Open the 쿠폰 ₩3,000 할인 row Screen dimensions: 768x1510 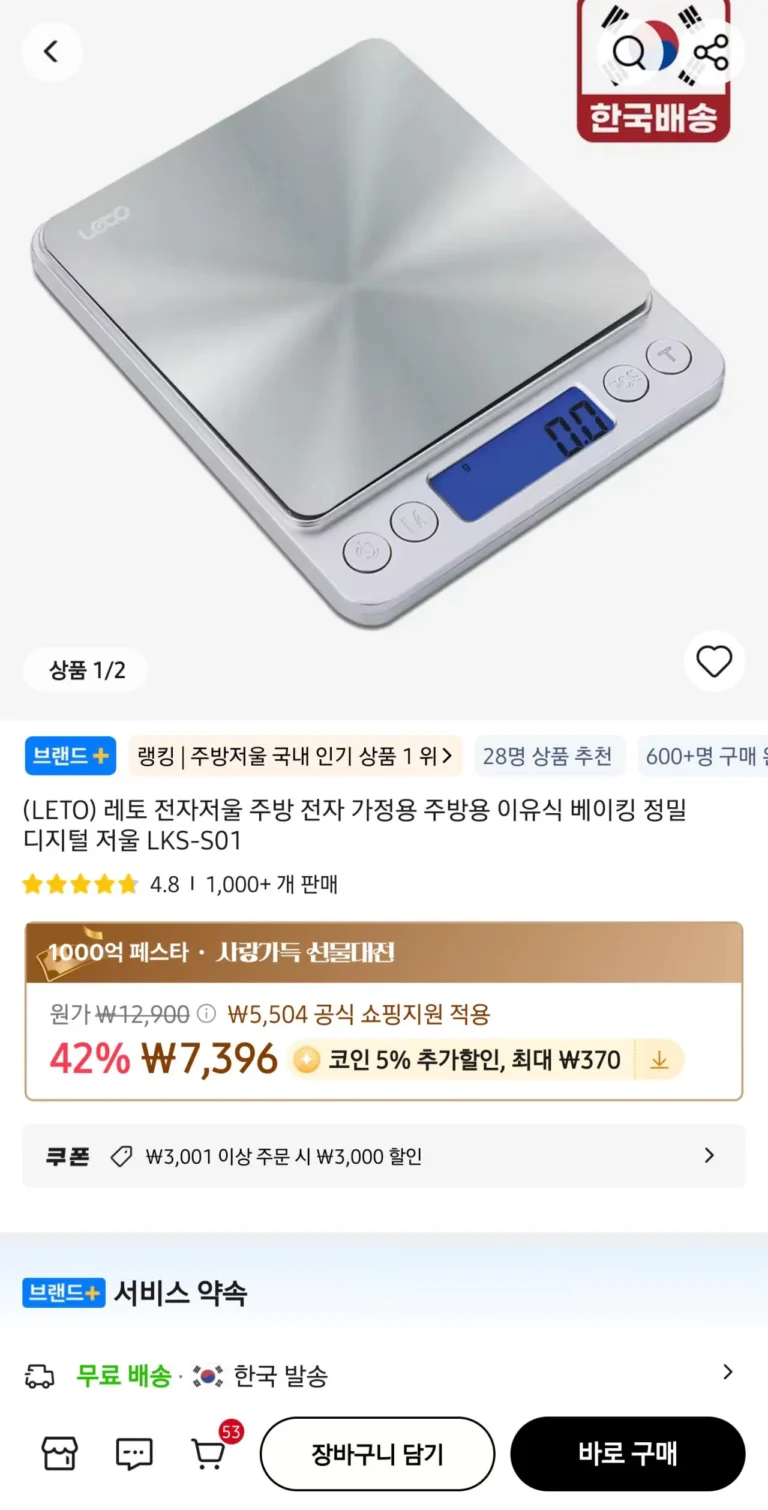point(384,1156)
